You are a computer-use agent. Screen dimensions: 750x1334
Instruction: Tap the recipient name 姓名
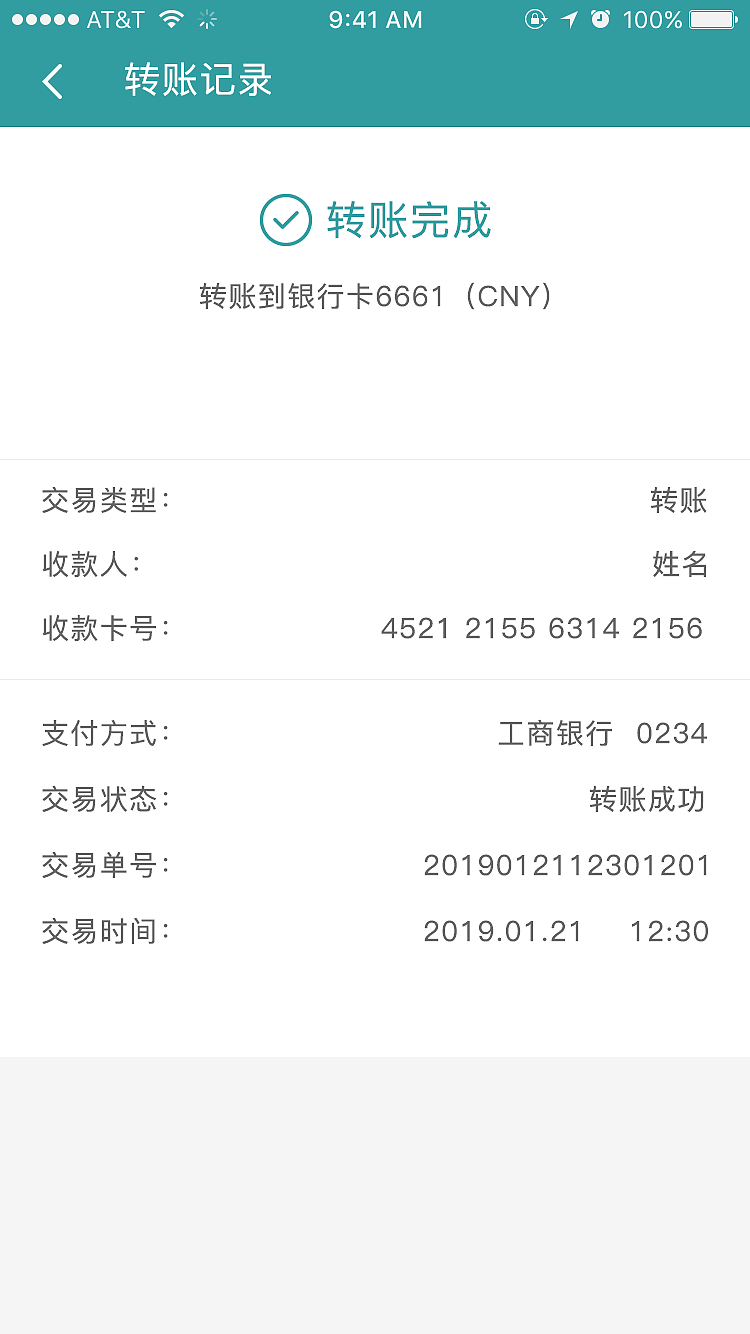click(679, 564)
